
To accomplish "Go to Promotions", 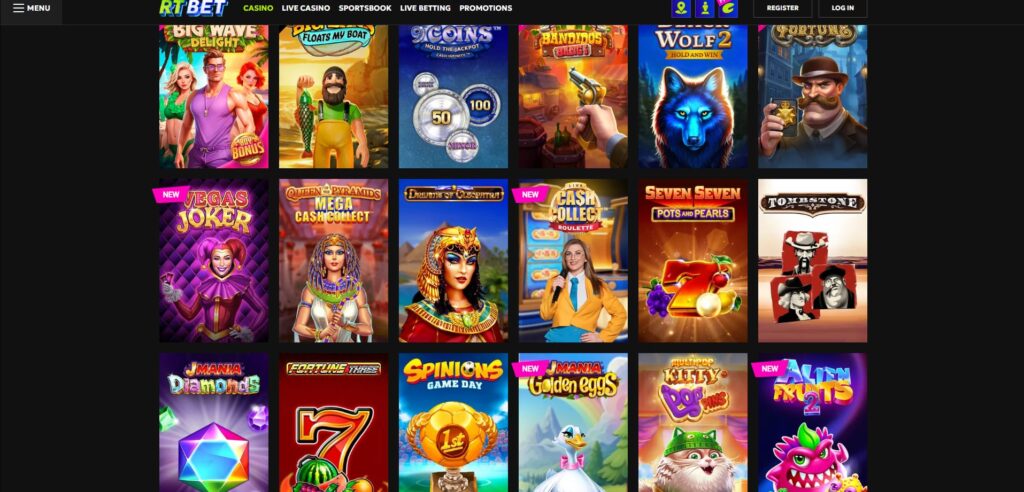I will click(x=486, y=8).
